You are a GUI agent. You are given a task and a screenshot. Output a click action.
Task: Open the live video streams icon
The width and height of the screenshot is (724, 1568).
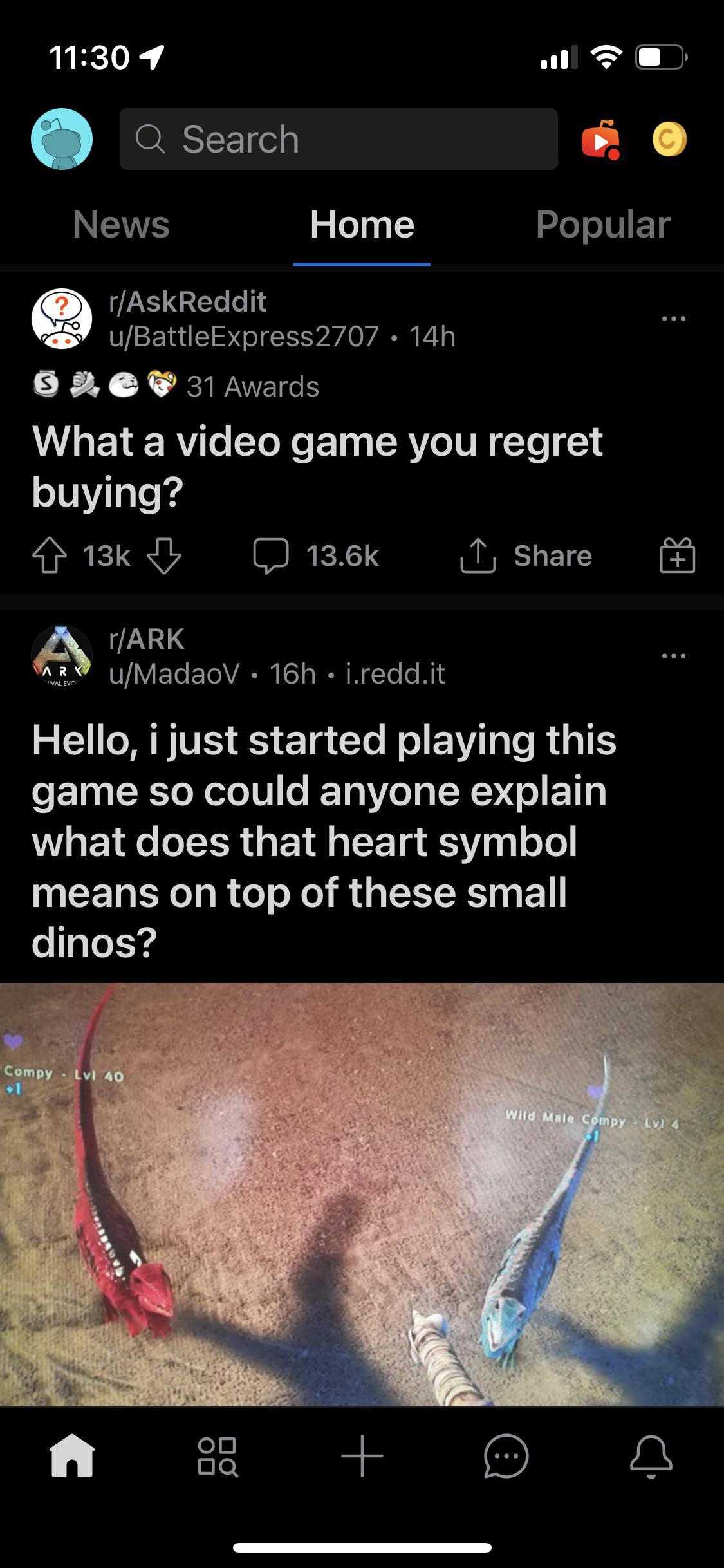pyautogui.click(x=601, y=140)
